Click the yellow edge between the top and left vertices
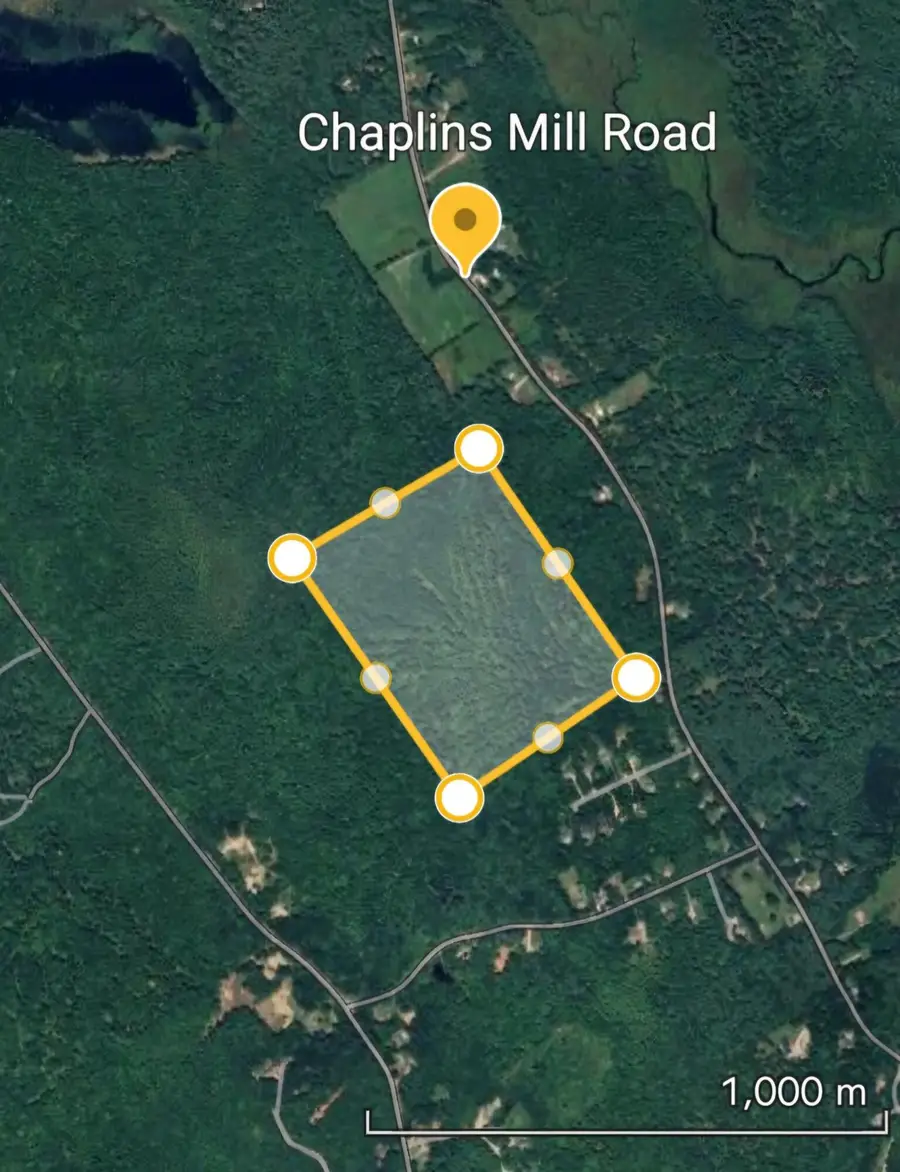Image resolution: width=900 pixels, height=1172 pixels. click(430, 478)
